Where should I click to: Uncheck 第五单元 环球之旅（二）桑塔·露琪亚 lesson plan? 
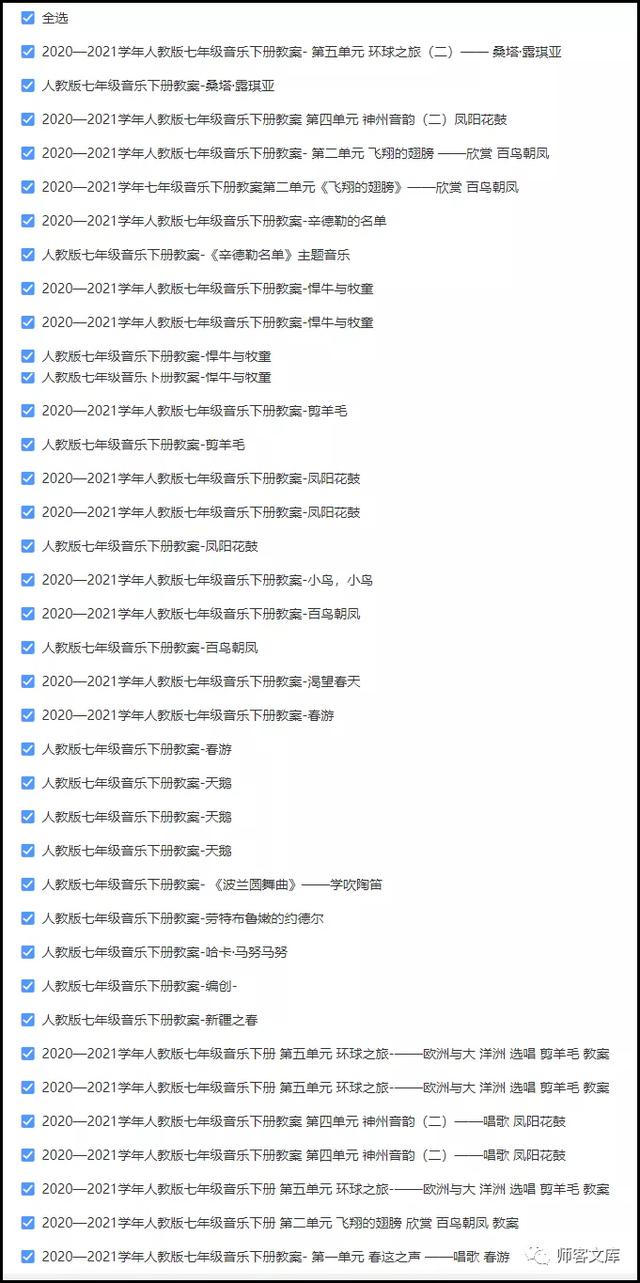[x=27, y=52]
